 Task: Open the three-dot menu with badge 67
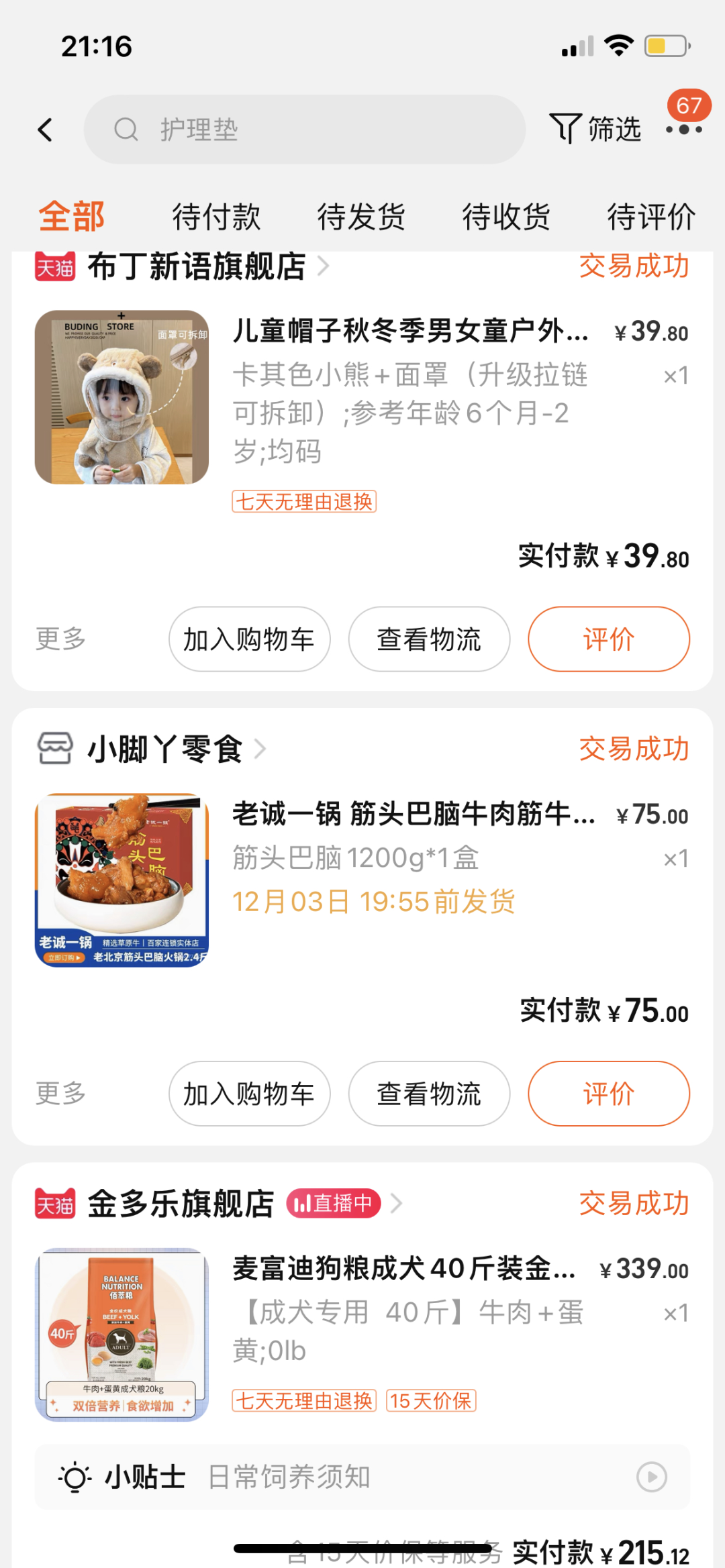[x=684, y=128]
